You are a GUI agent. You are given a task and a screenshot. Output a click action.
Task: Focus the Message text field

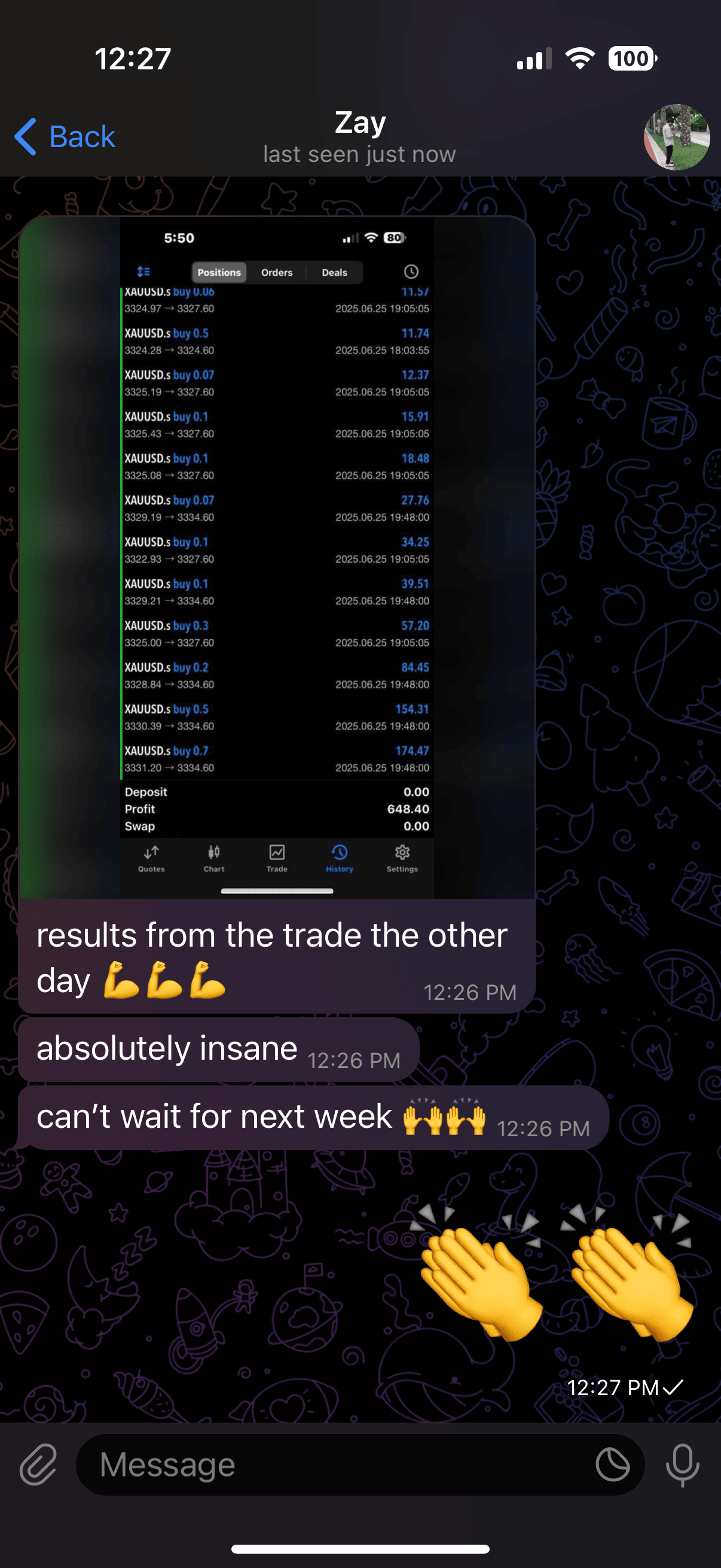pos(335,1465)
